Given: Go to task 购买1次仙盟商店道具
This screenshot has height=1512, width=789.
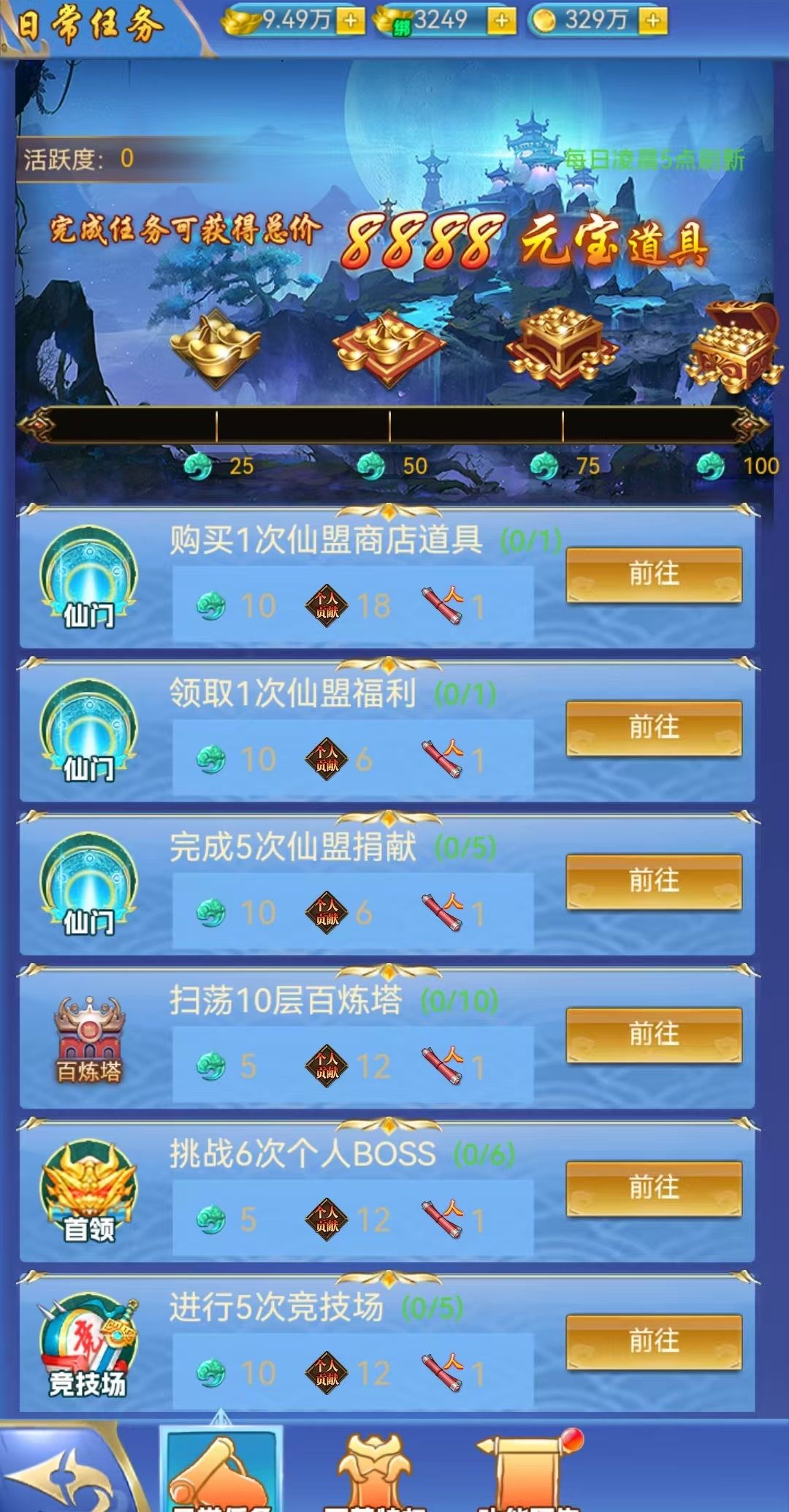Looking at the screenshot, I should pos(654,574).
